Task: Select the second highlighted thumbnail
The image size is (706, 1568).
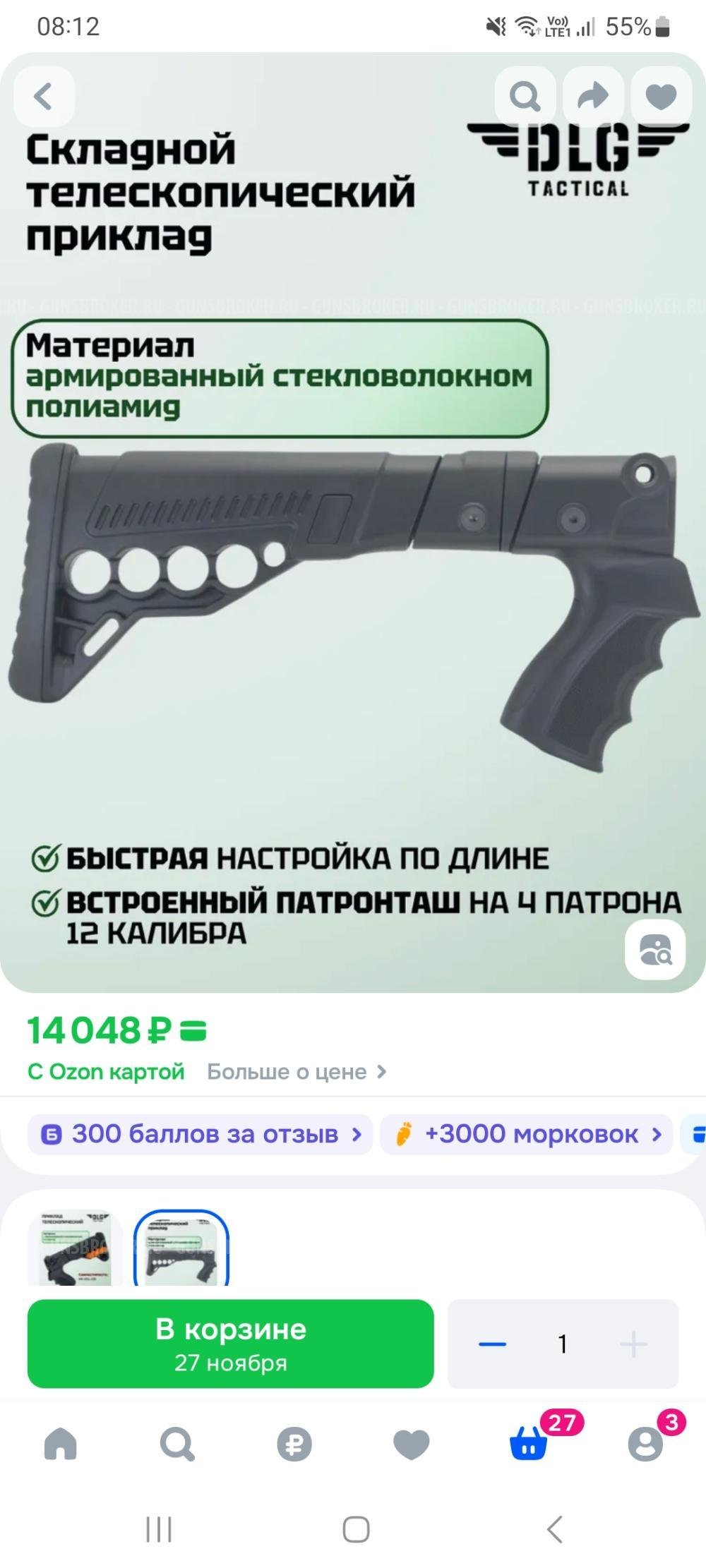Action: (182, 1250)
